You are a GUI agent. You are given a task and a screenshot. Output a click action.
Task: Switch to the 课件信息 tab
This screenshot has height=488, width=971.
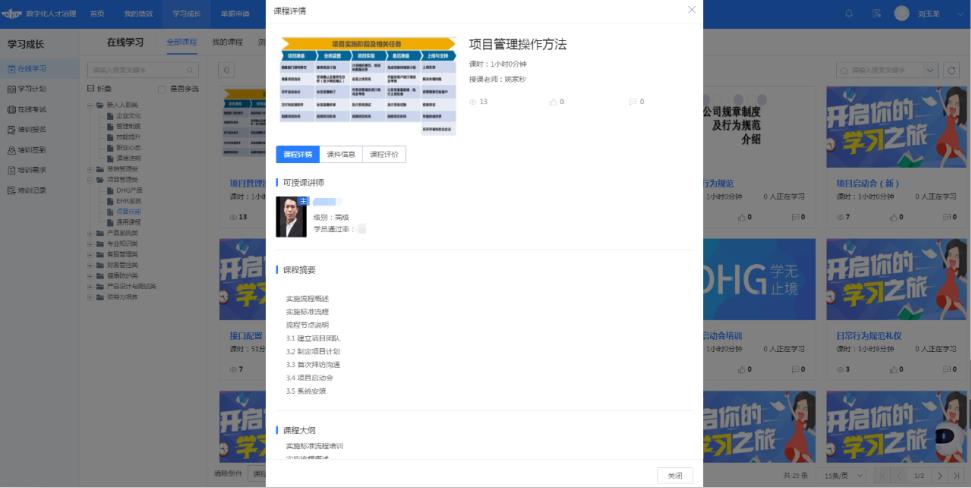point(340,154)
